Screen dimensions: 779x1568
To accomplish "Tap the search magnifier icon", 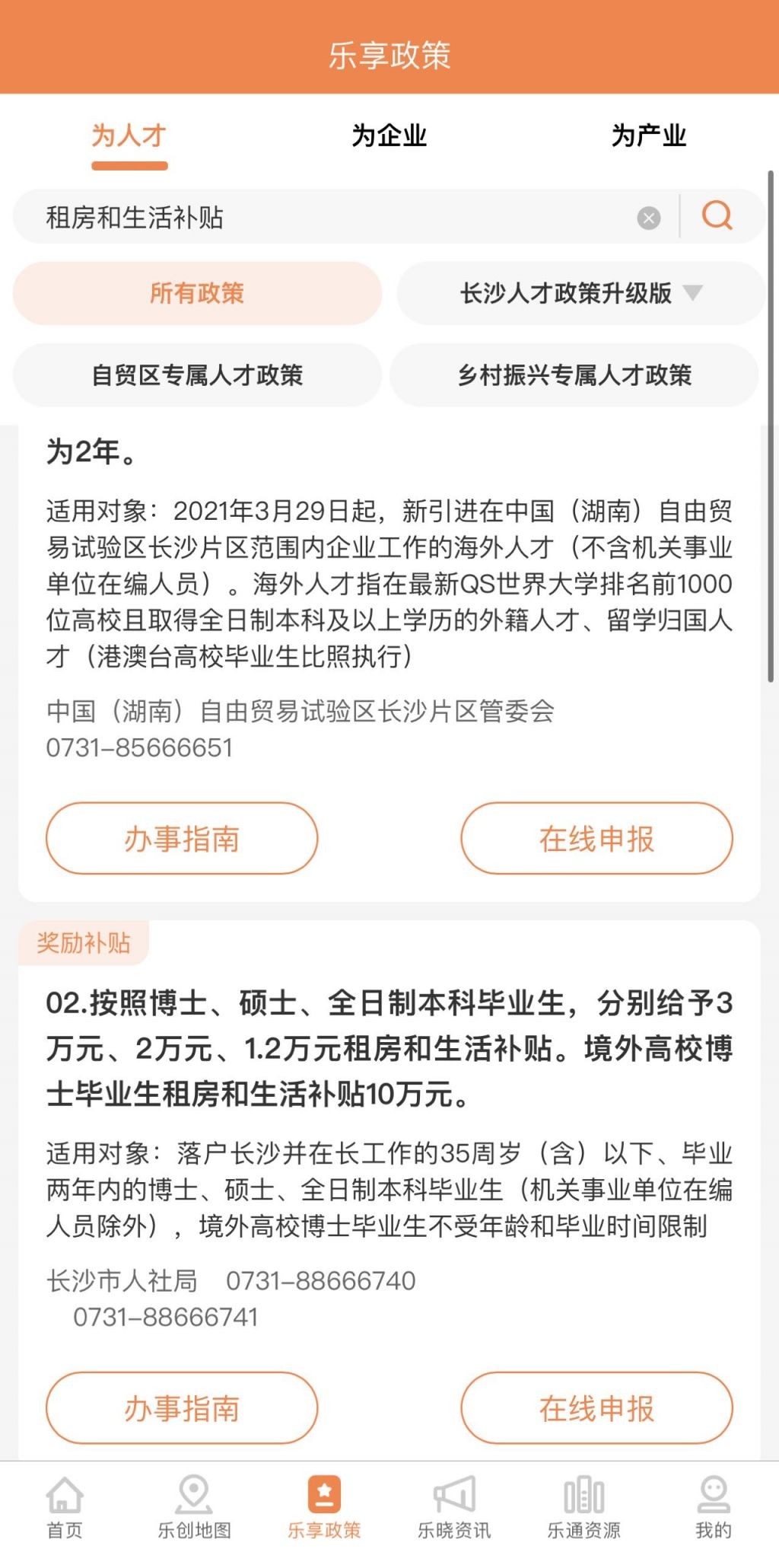I will pos(717,216).
